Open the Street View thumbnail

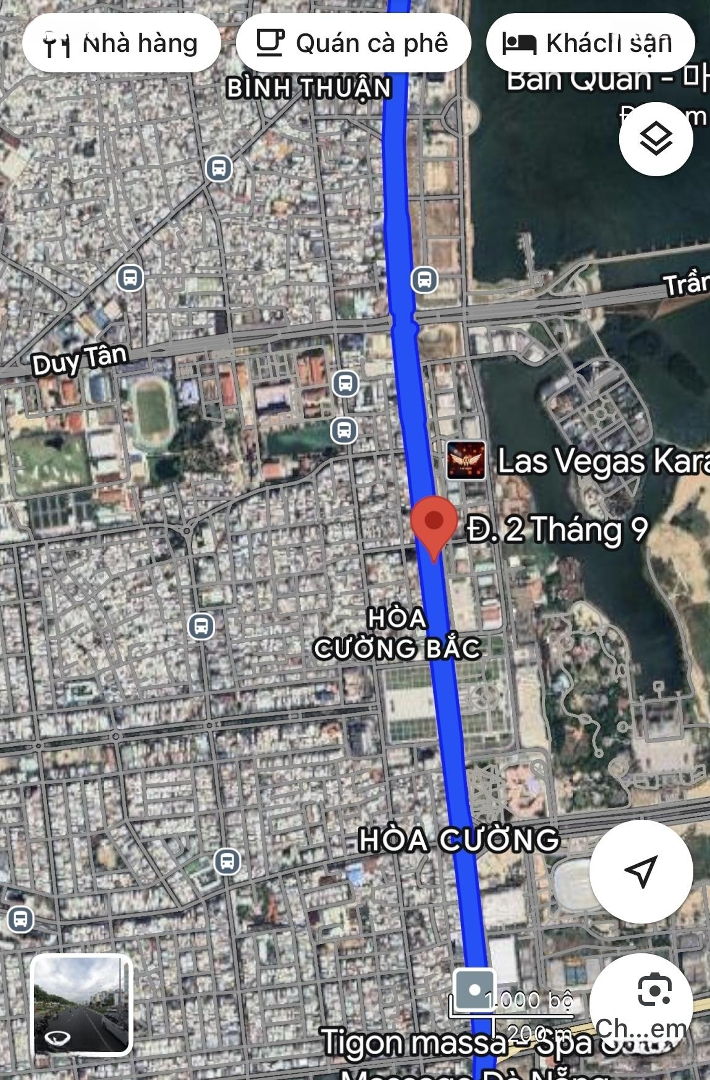(81, 1004)
